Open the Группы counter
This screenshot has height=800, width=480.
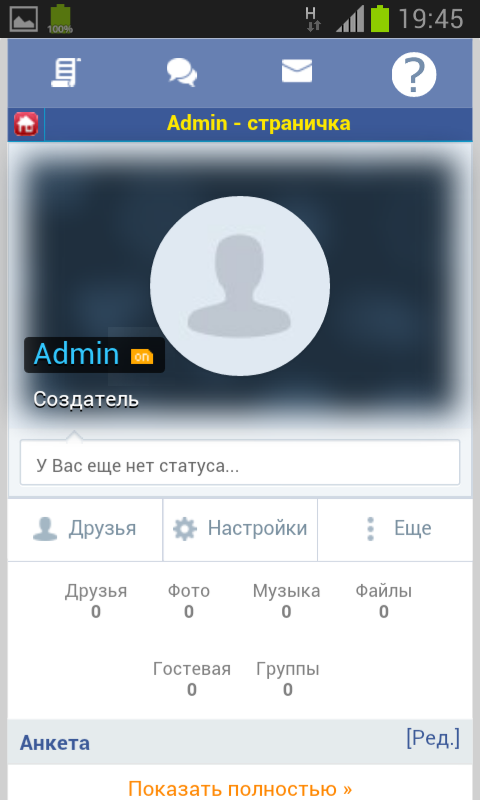tap(288, 679)
